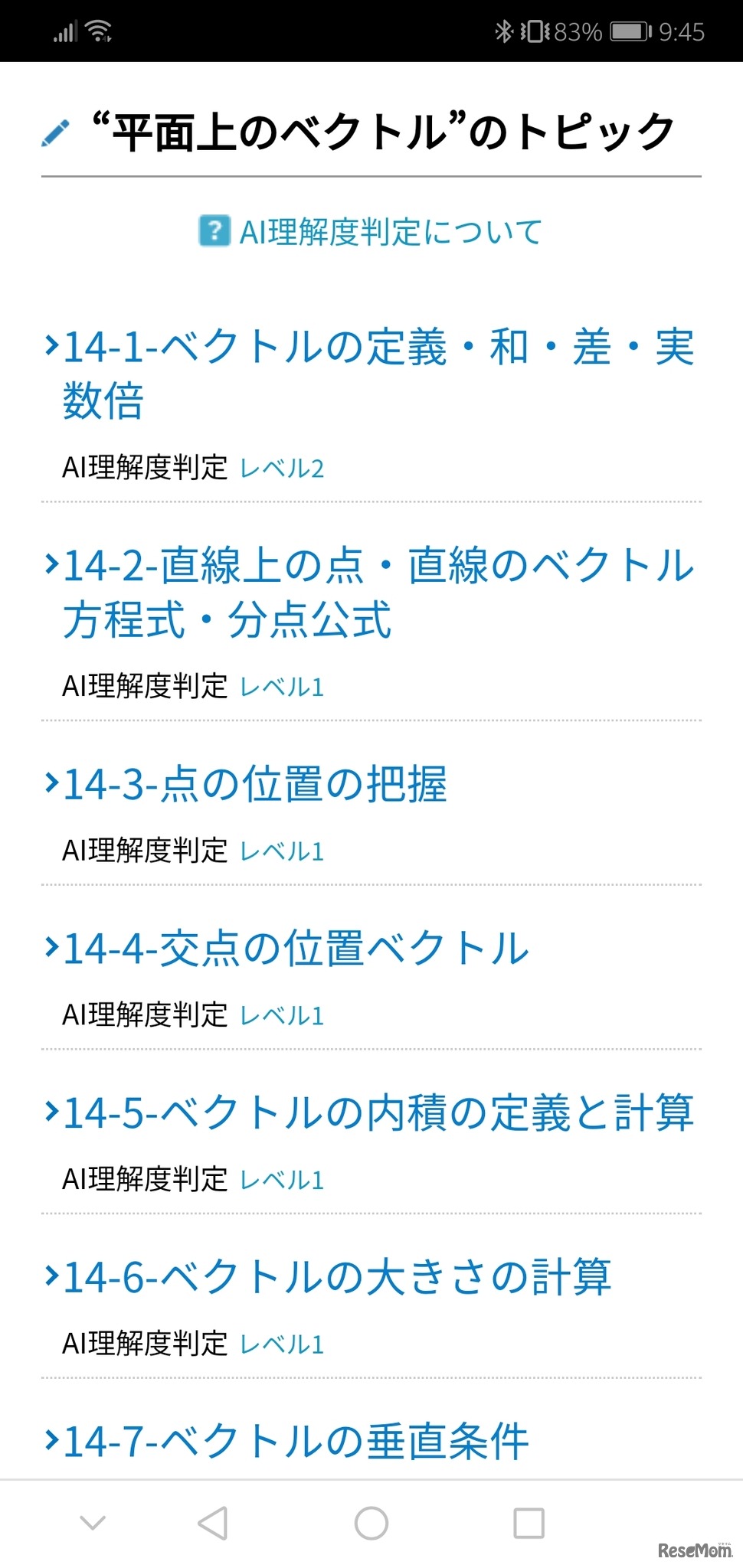743x1568 pixels.
Task: Open the AI理解度判定について help link
Action: pos(391,230)
